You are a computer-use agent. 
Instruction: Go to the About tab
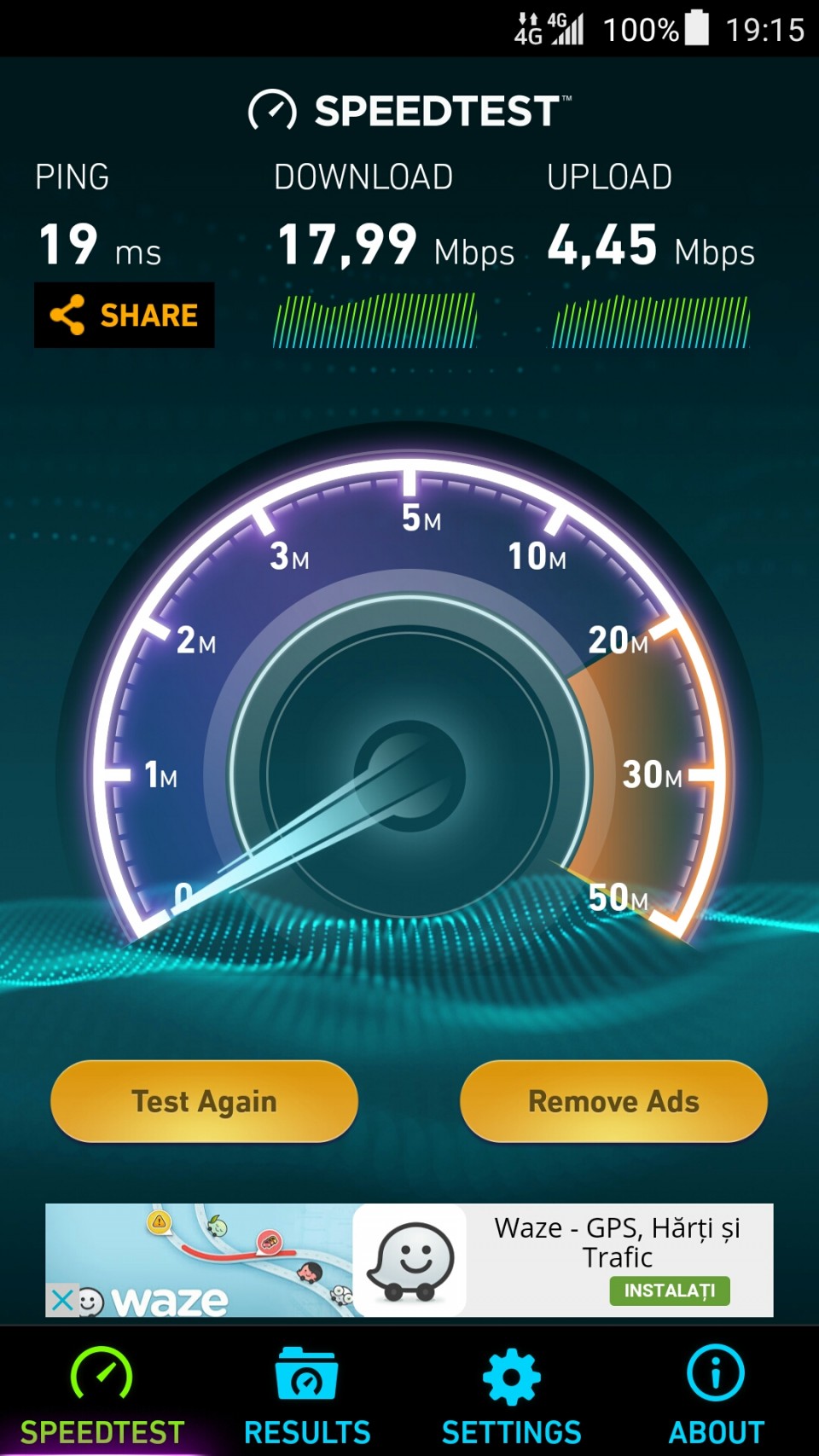pyautogui.click(x=716, y=1395)
